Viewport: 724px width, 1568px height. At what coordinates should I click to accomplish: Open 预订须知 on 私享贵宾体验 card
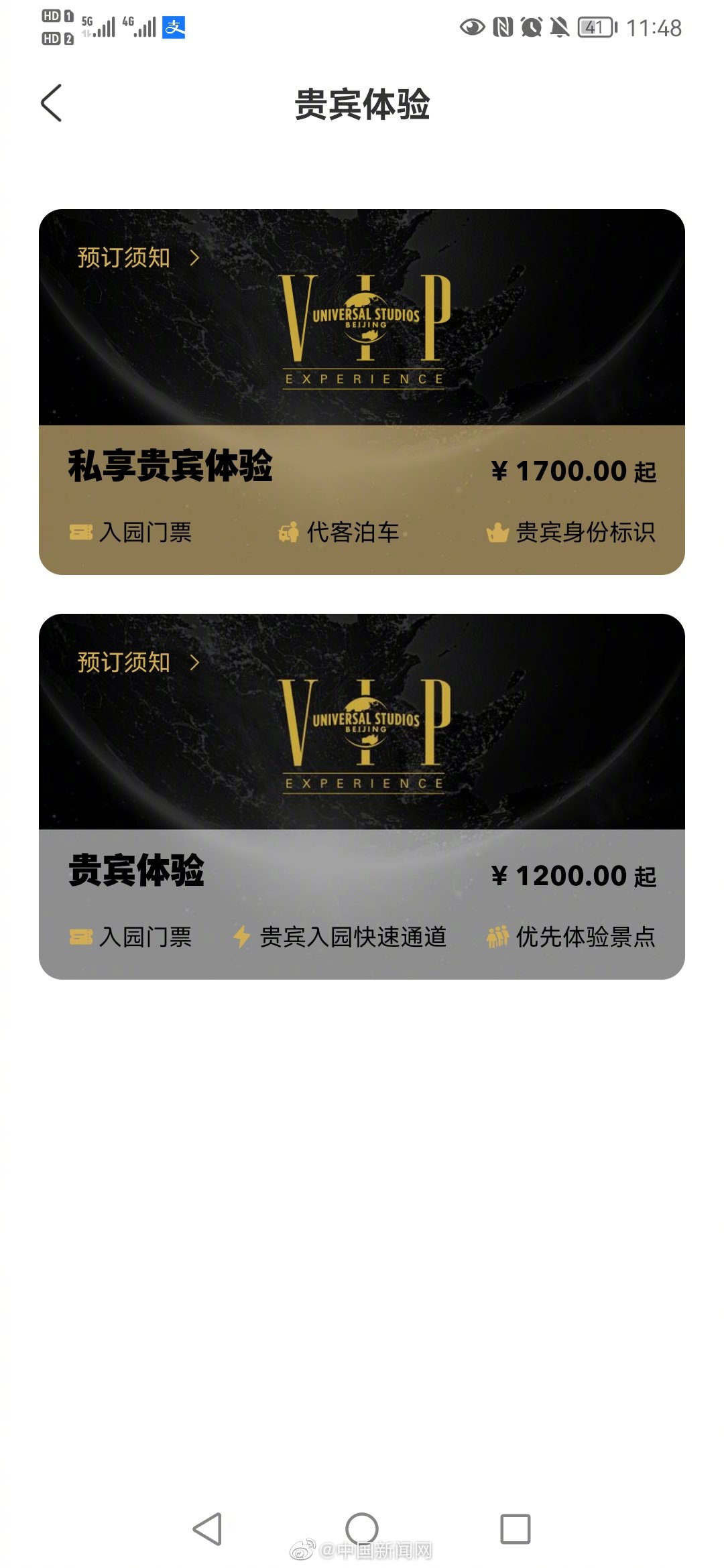pyautogui.click(x=137, y=258)
